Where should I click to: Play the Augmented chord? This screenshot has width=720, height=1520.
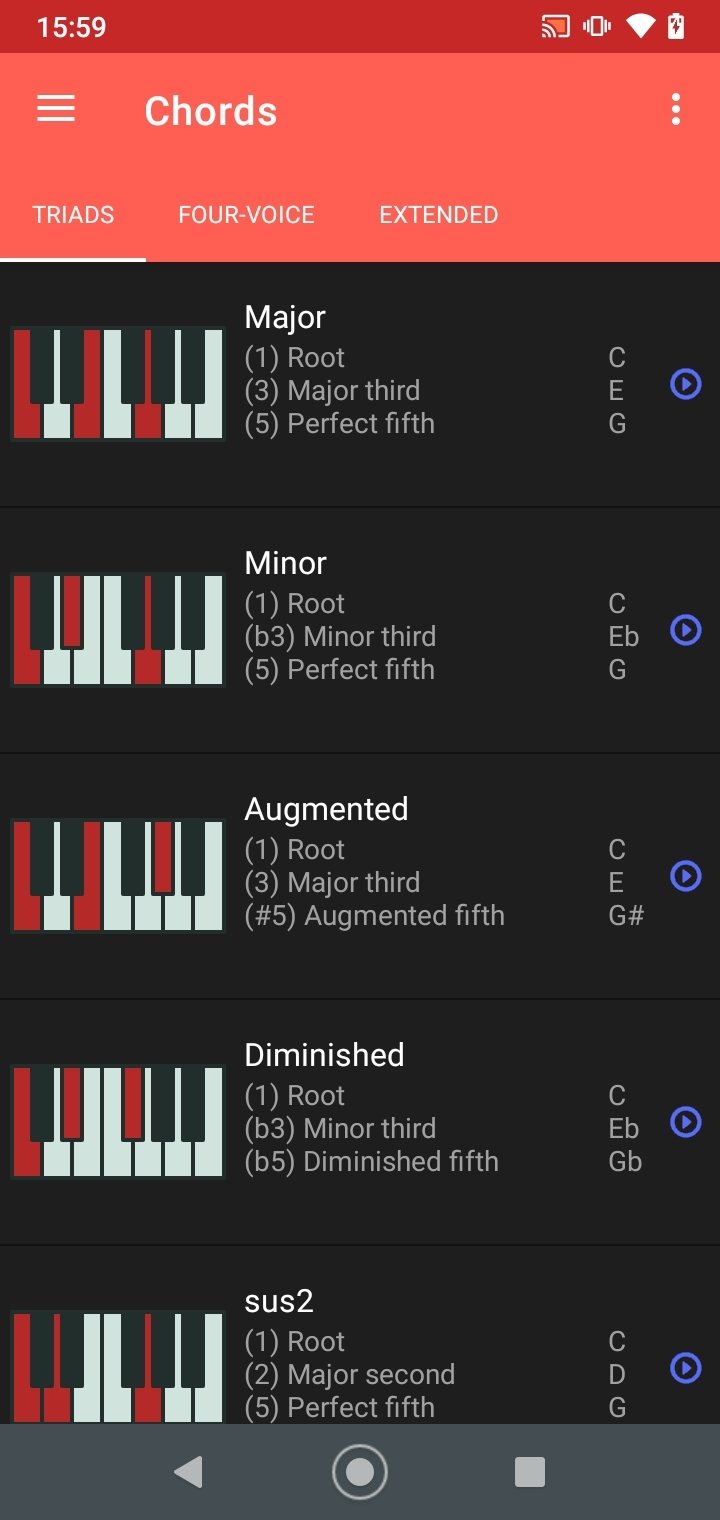tap(685, 876)
